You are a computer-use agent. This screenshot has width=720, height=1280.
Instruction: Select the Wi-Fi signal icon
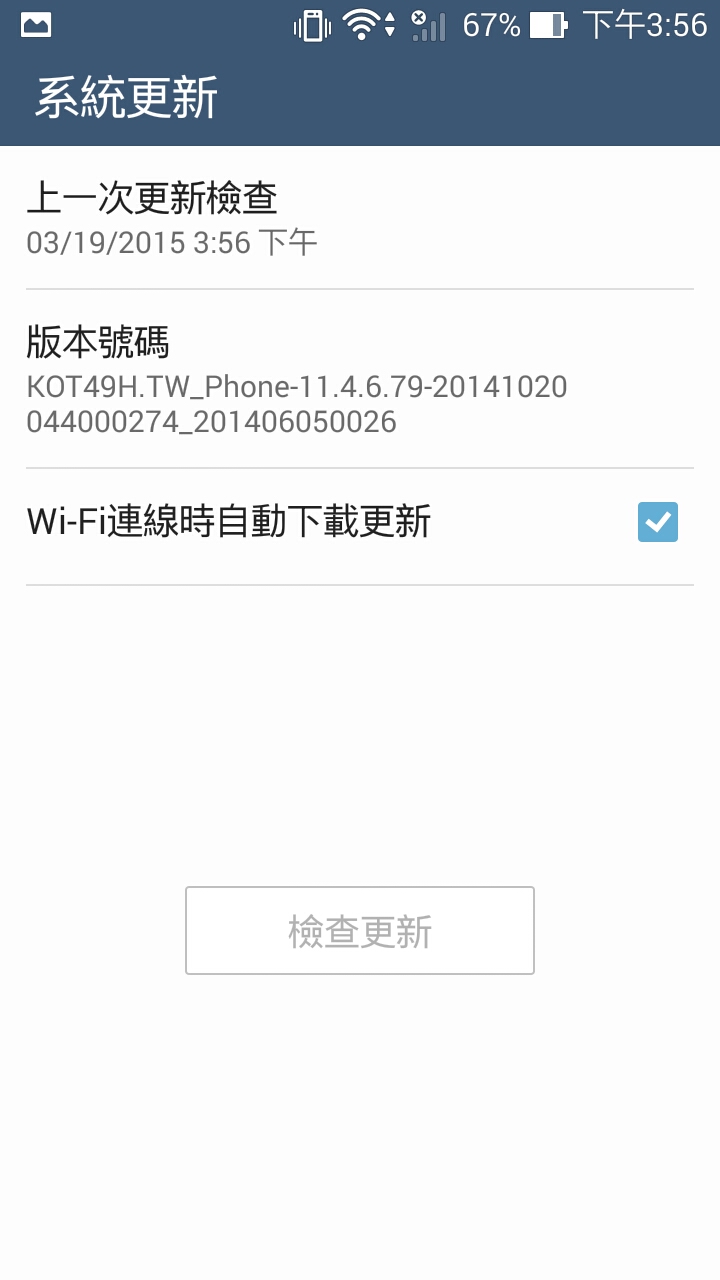[x=362, y=26]
